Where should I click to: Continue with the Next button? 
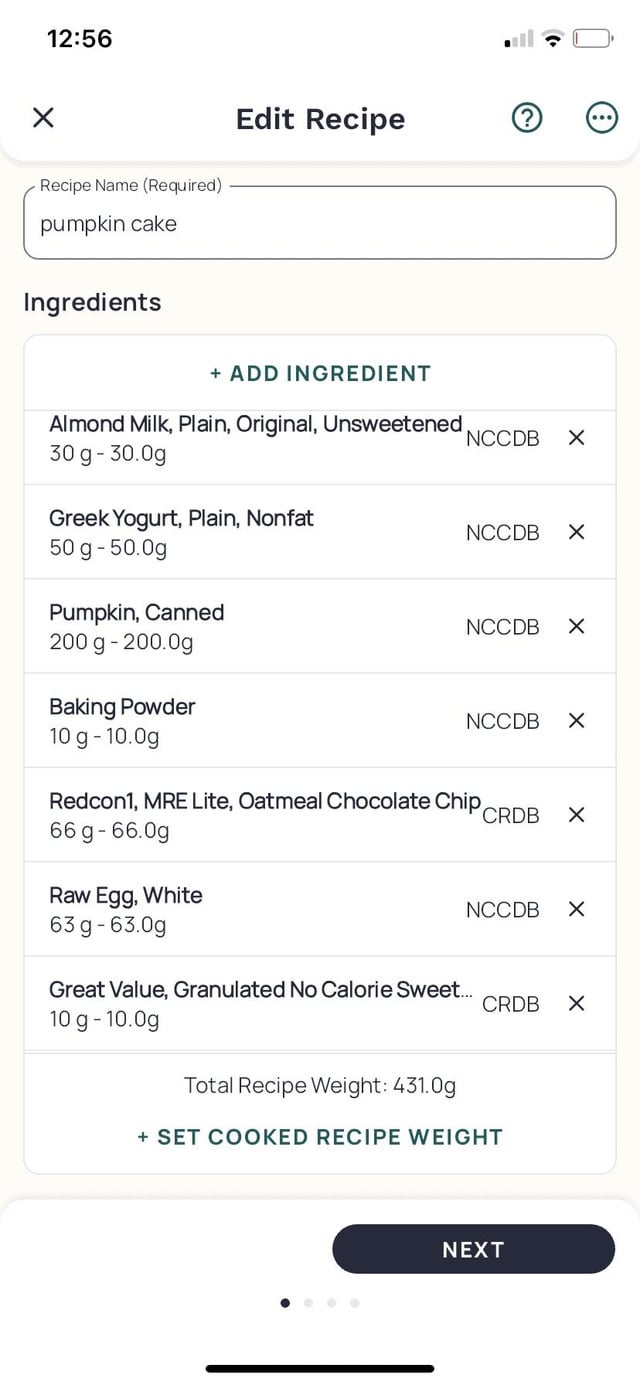473,1249
